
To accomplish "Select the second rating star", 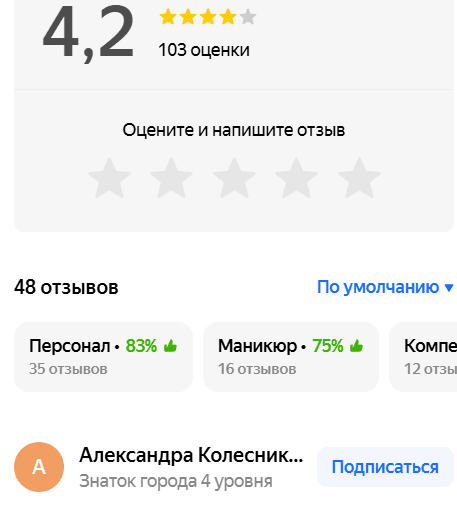I will point(171,178).
